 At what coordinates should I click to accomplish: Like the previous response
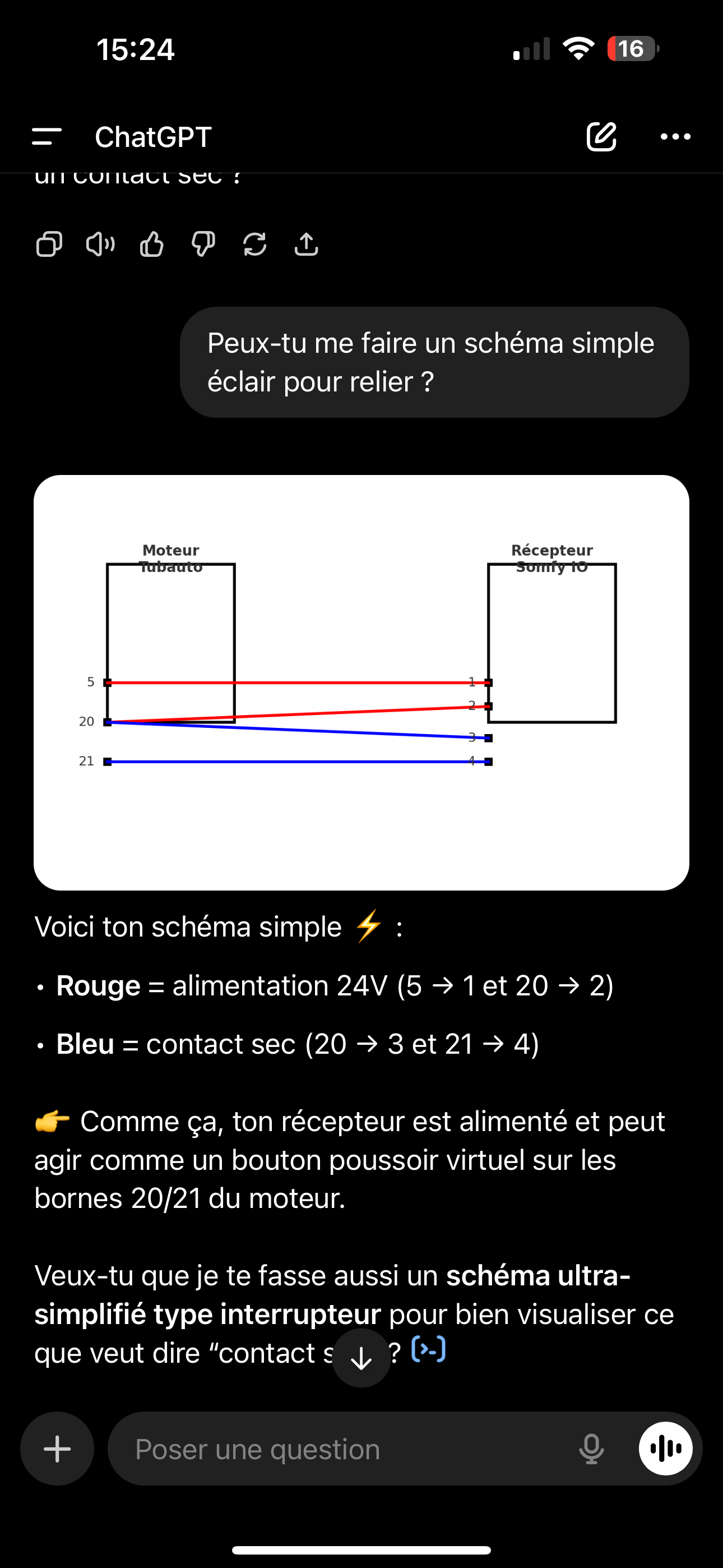[x=151, y=245]
